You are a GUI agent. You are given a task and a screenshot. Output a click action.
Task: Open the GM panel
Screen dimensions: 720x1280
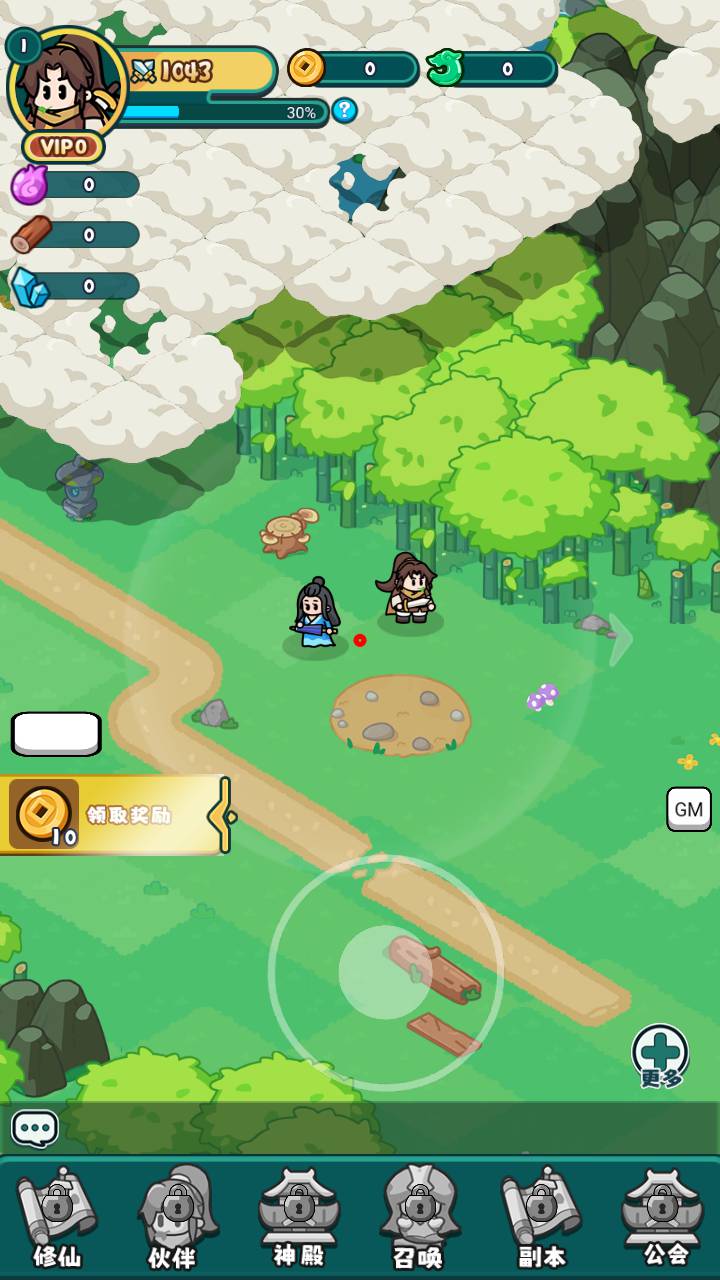688,809
